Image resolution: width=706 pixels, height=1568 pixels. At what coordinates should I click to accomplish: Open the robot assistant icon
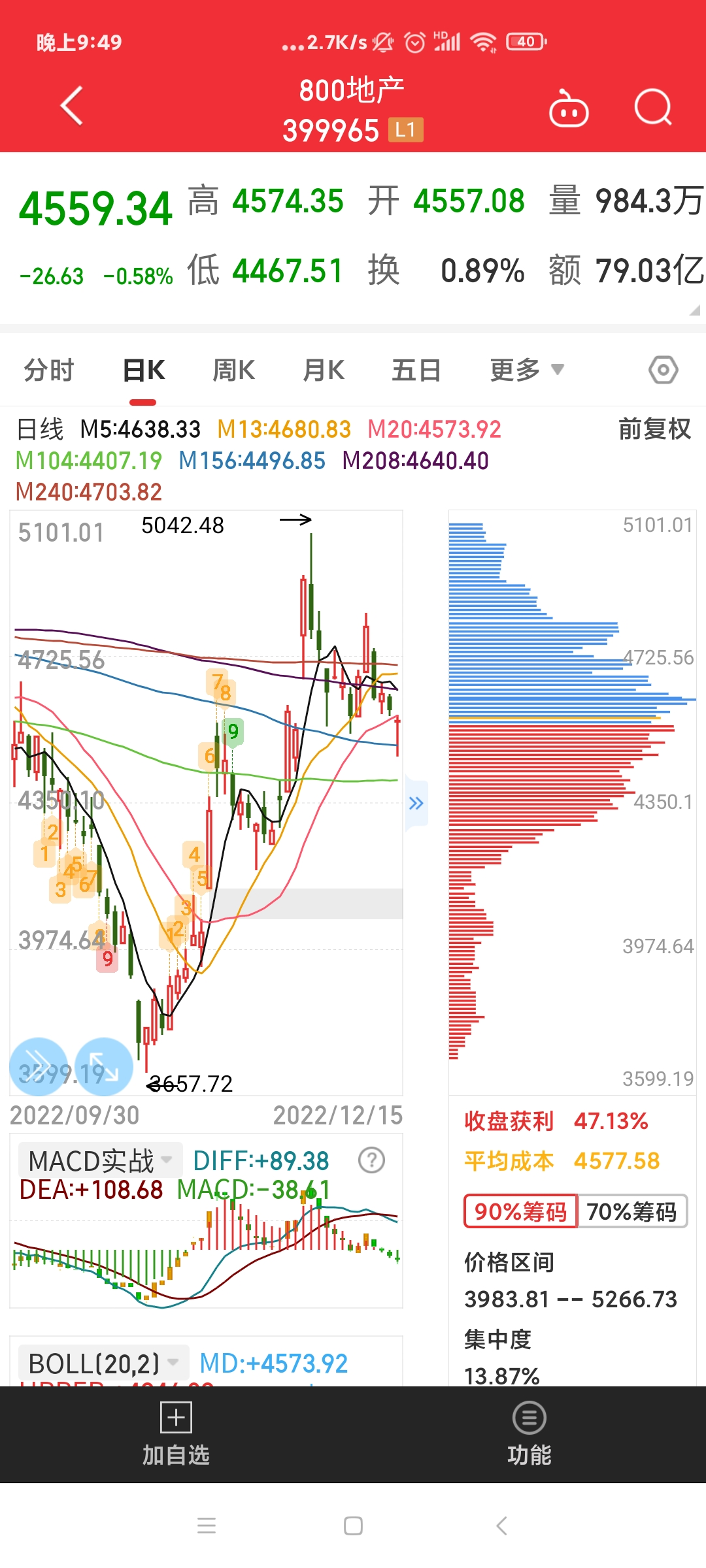point(569,108)
